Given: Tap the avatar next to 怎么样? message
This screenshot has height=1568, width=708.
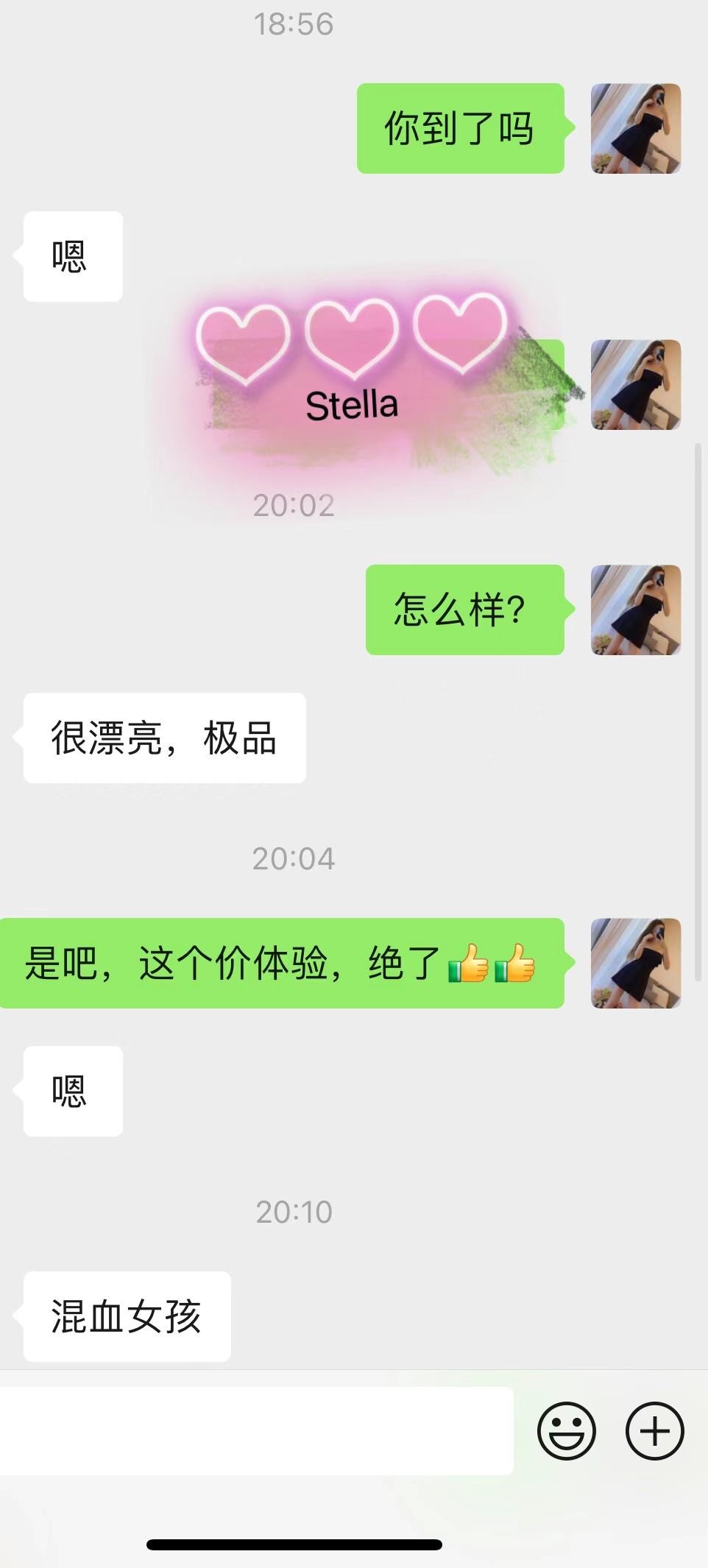Looking at the screenshot, I should [635, 610].
